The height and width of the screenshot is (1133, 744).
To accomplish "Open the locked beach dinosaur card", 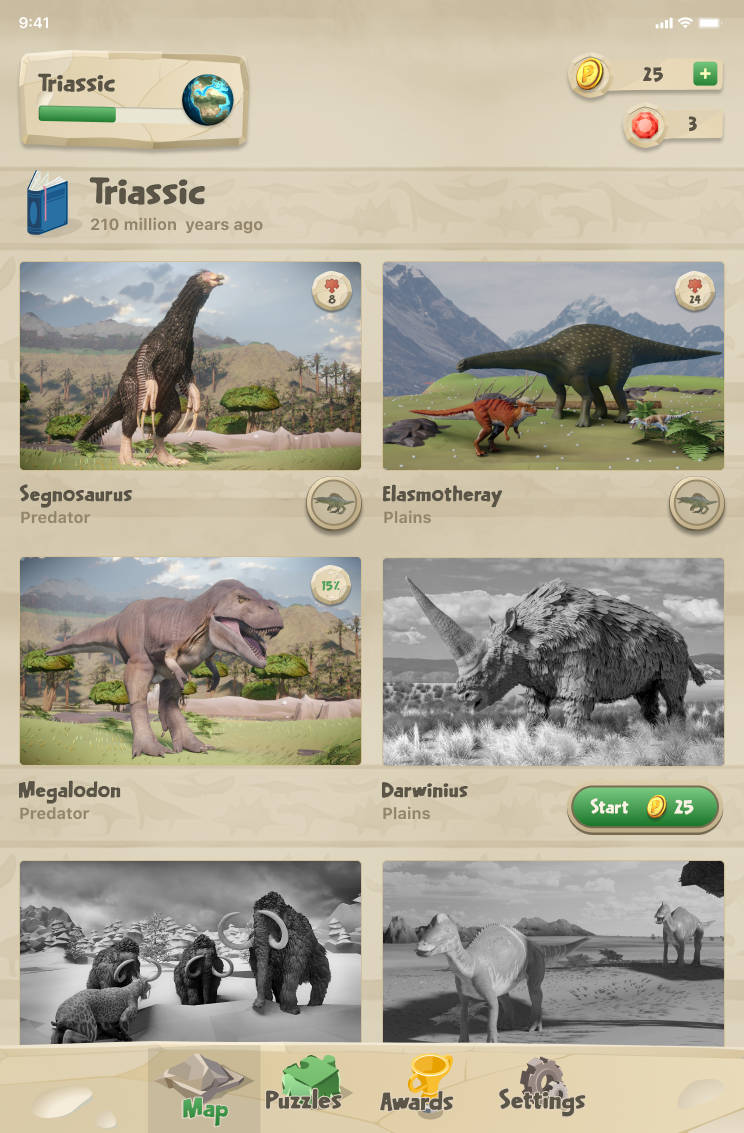I will pyautogui.click(x=553, y=951).
